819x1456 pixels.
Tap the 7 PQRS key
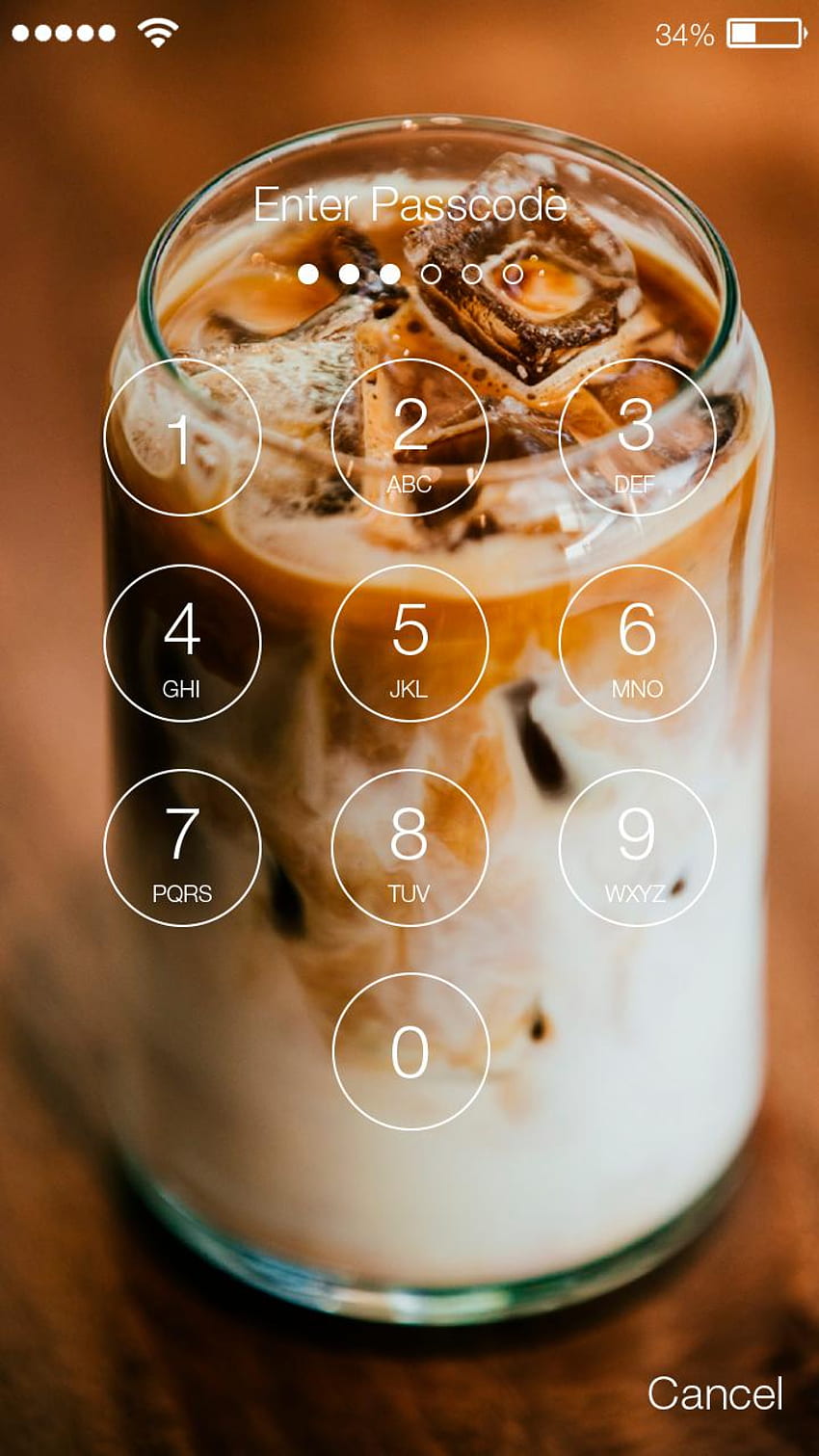coord(182,847)
